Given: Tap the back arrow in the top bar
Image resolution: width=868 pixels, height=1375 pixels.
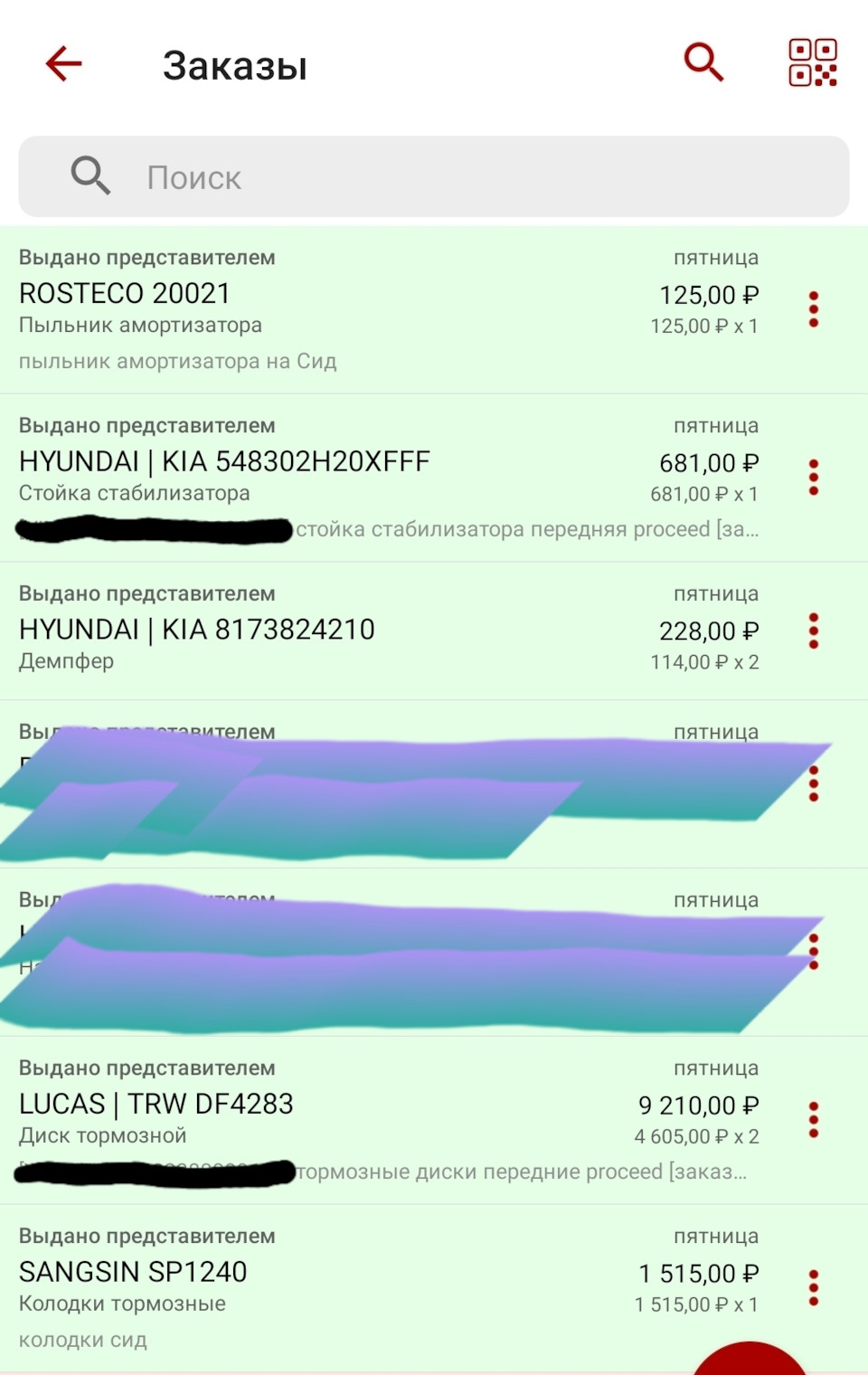Looking at the screenshot, I should point(61,64).
